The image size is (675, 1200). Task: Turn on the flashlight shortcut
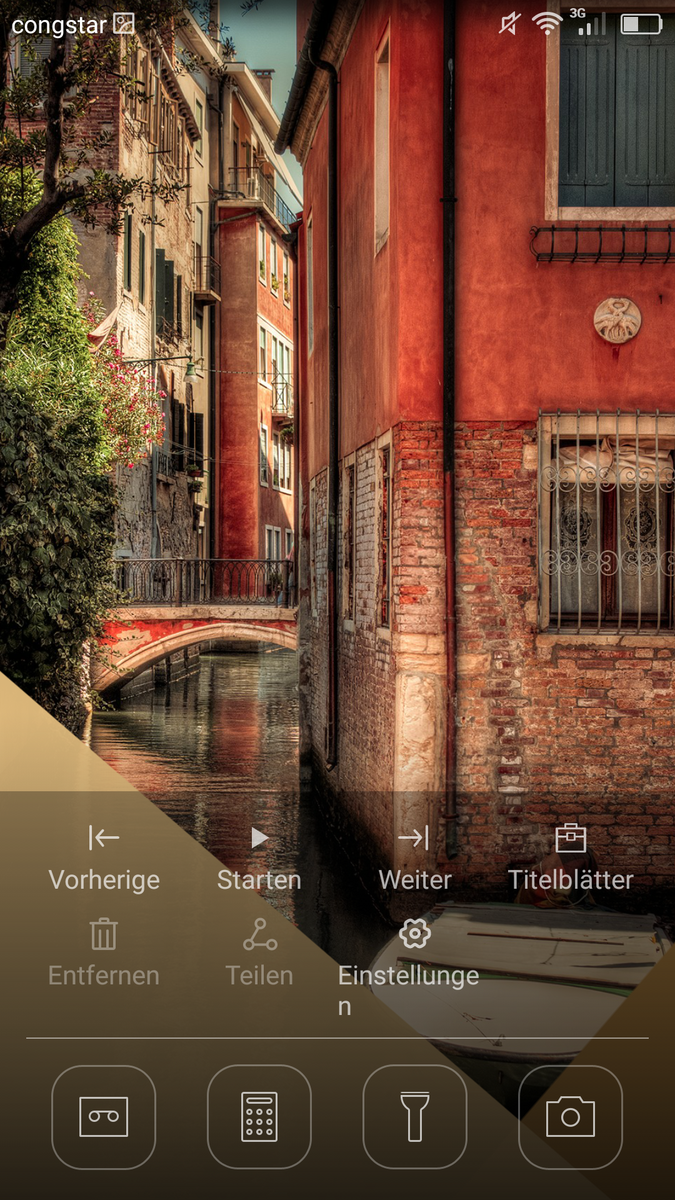pos(414,1117)
